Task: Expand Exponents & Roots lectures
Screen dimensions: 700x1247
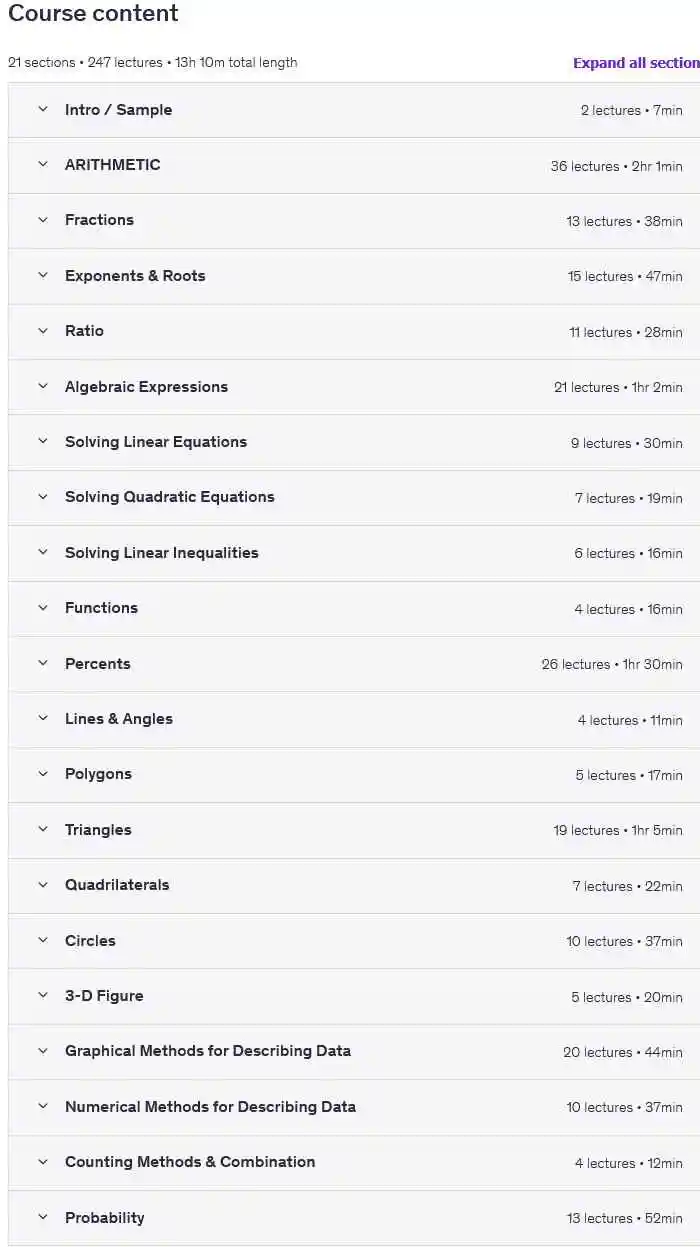Action: tap(135, 276)
